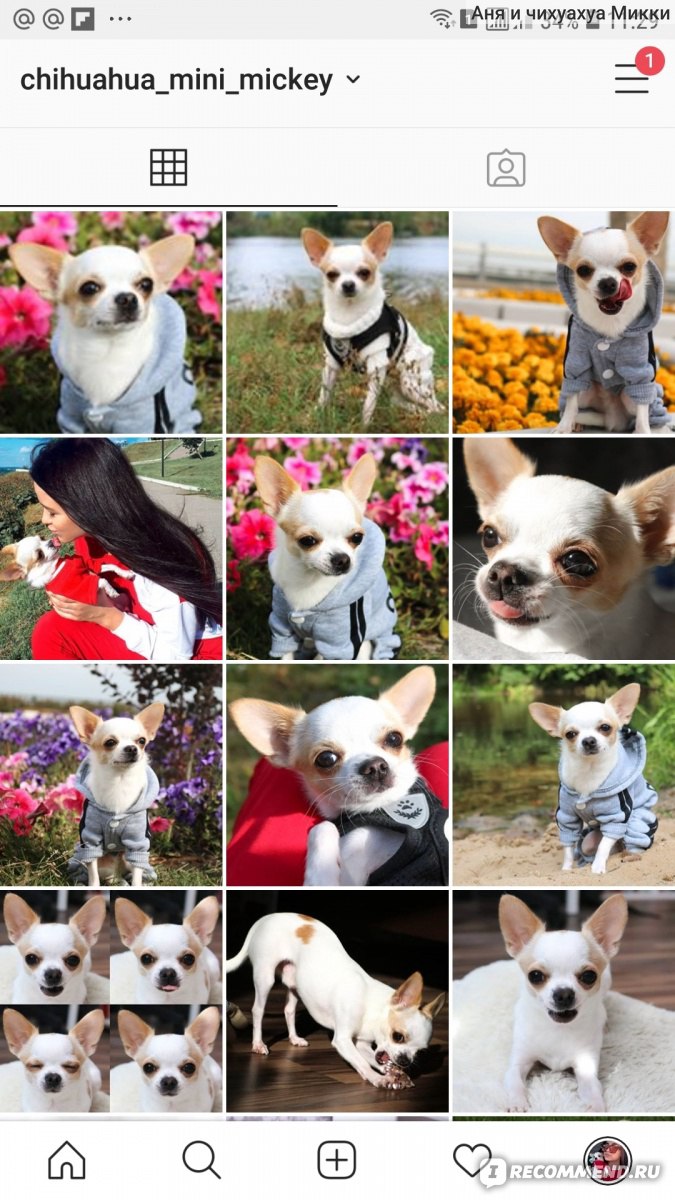This screenshot has height=1200, width=675.
Task: Open the search and explore tab
Action: [x=202, y=1160]
